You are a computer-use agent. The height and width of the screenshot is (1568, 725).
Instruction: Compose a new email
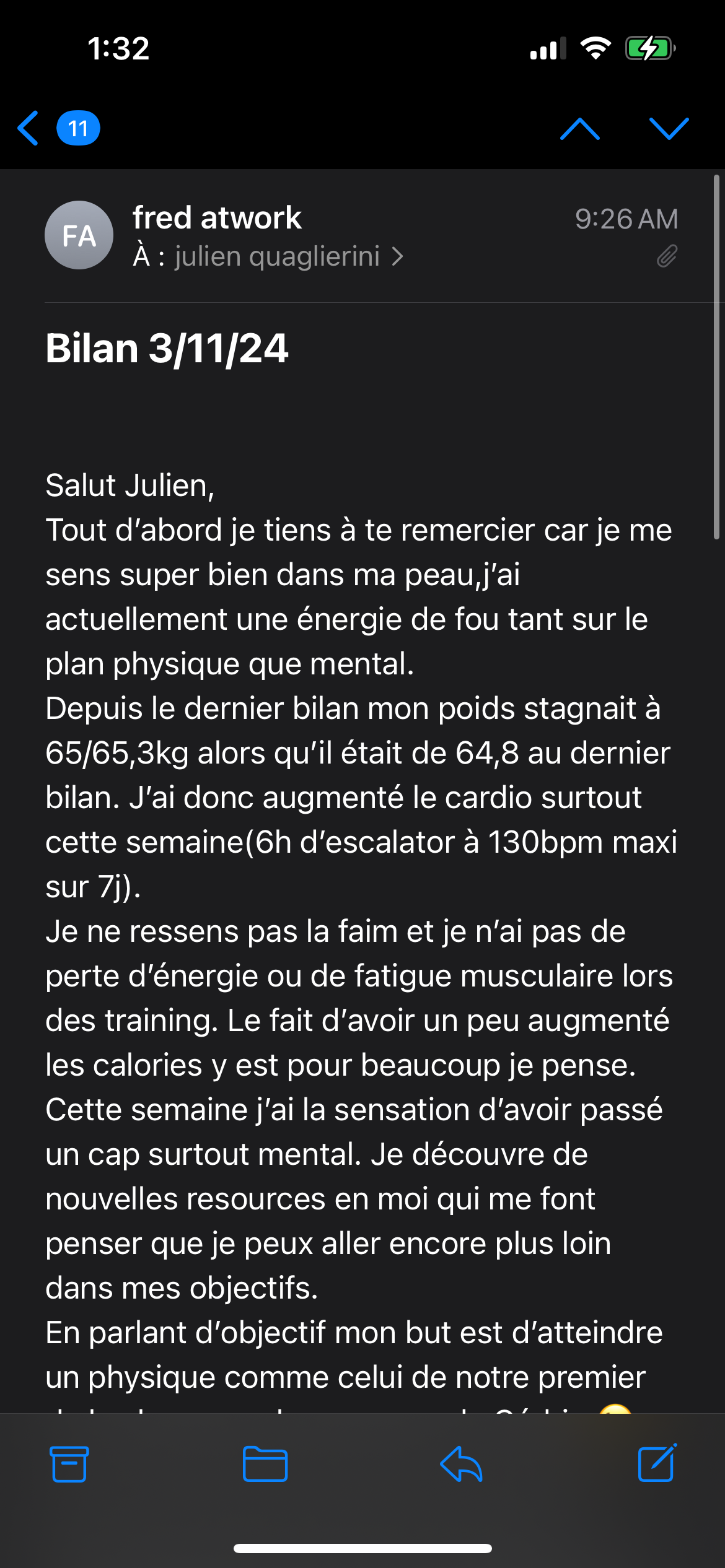657,1463
